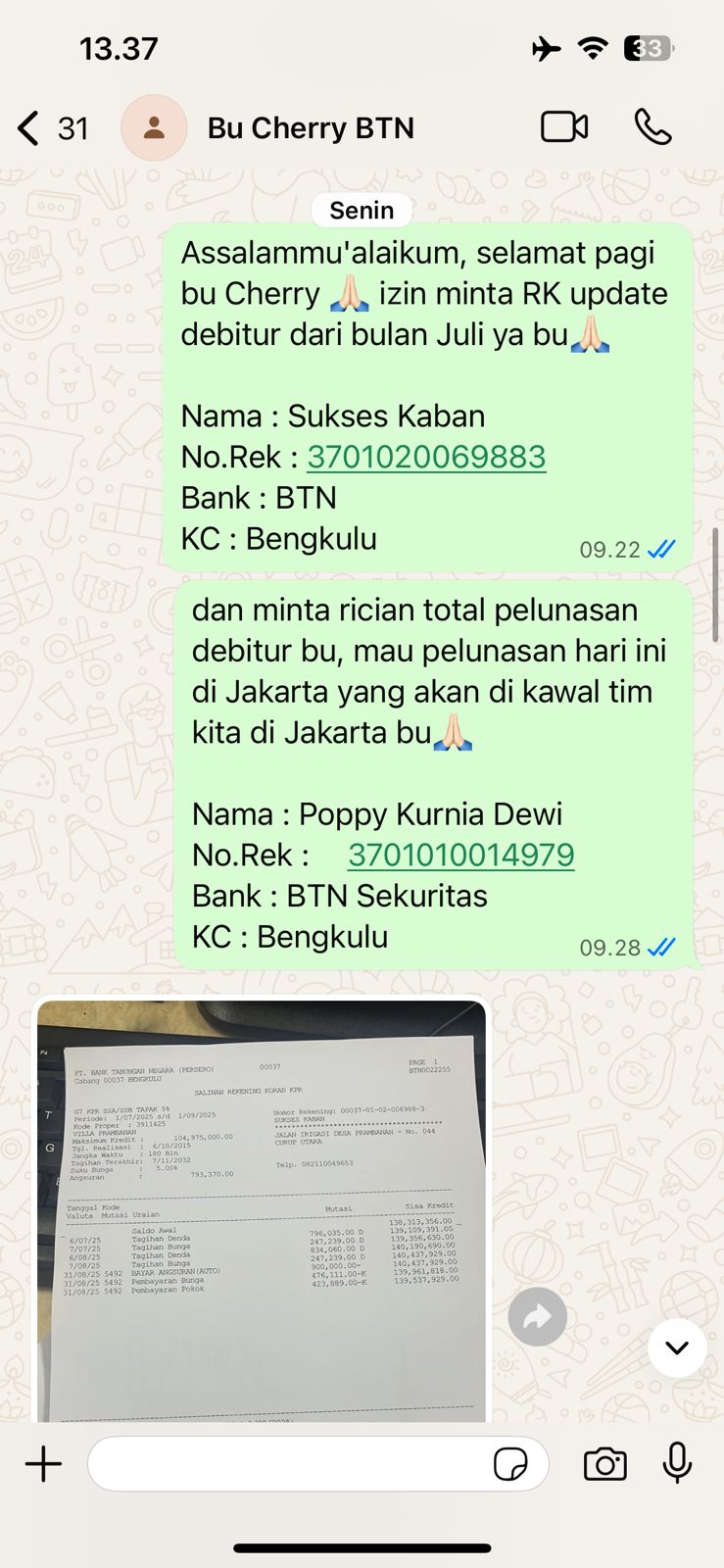Start a voice call with Bu Cherry
Image resolution: width=724 pixels, height=1568 pixels.
[652, 127]
